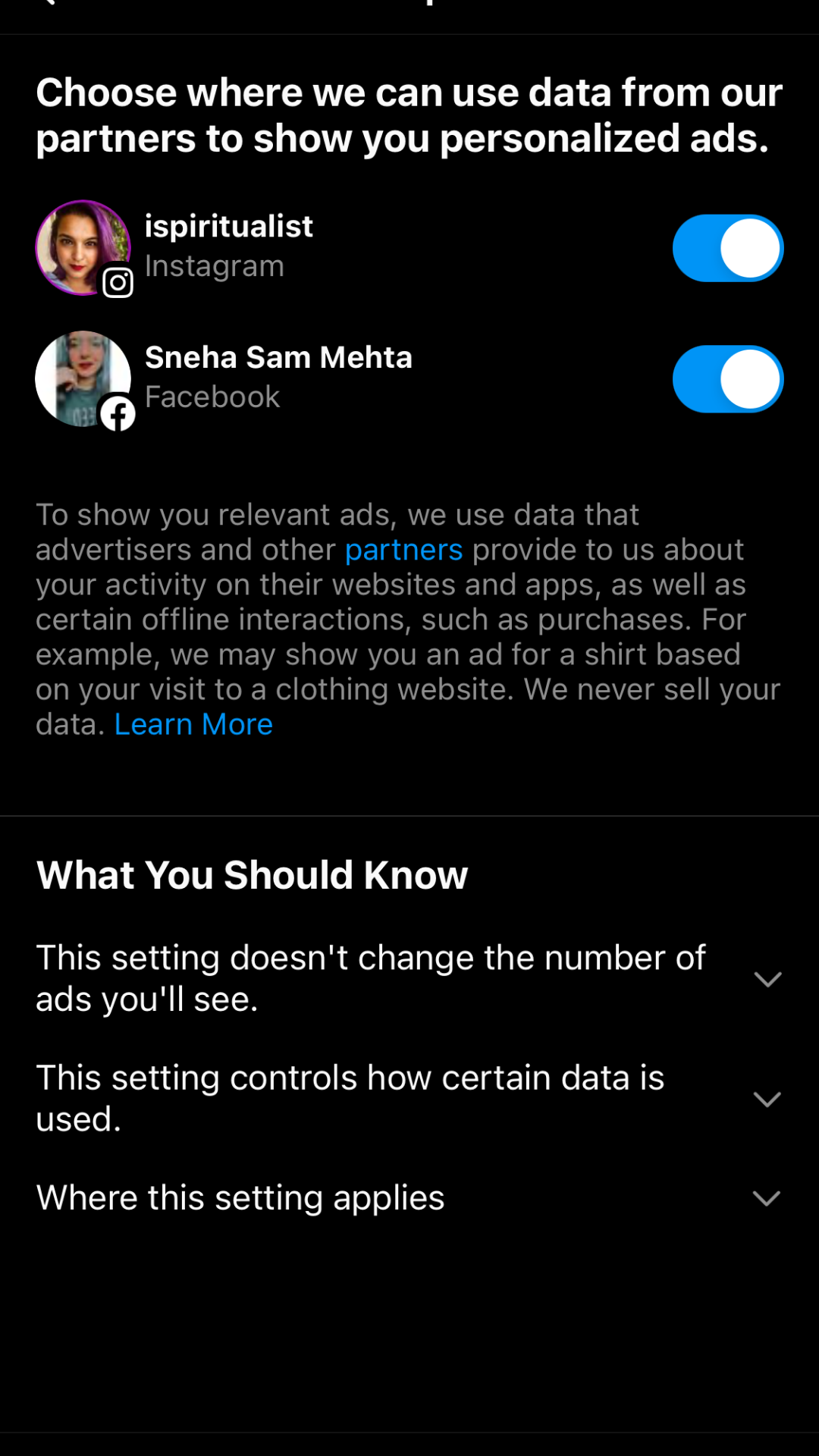This screenshot has height=1456, width=819.
Task: Toggle personalized ads for ispiritualist Instagram
Action: coord(727,248)
